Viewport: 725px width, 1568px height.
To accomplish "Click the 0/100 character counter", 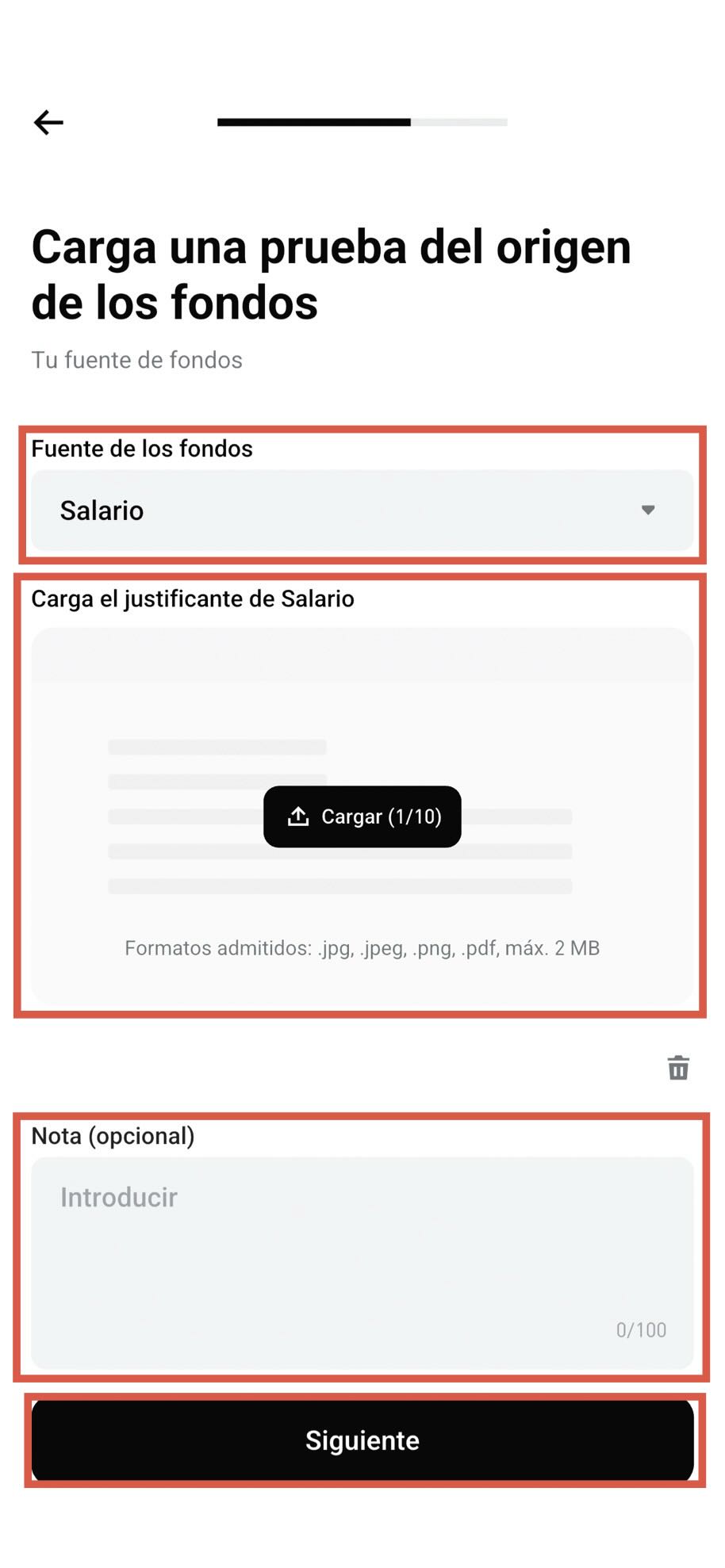I will [642, 1330].
